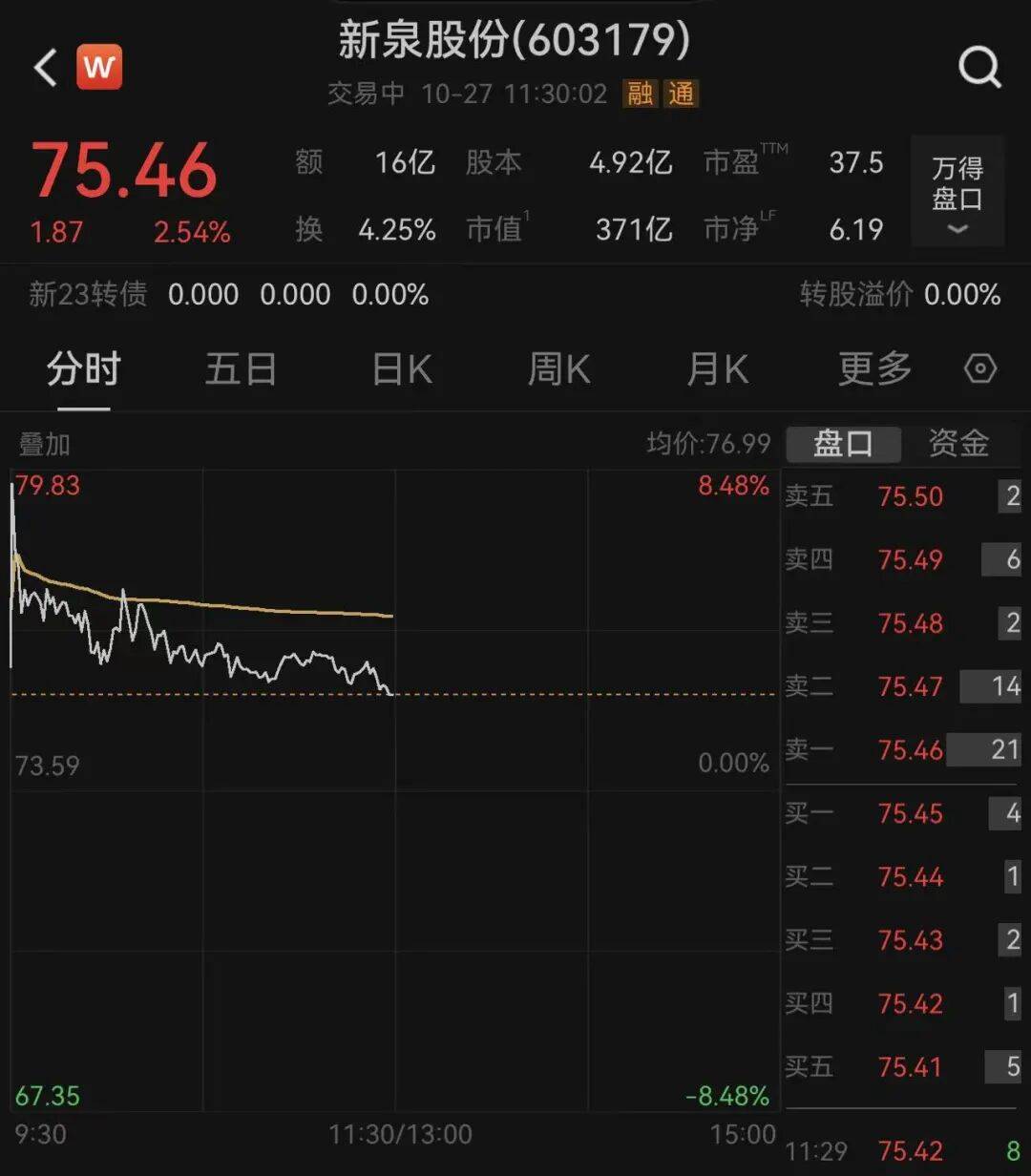
Task: Tap the Wind "W" app logo icon
Action: tap(98, 67)
